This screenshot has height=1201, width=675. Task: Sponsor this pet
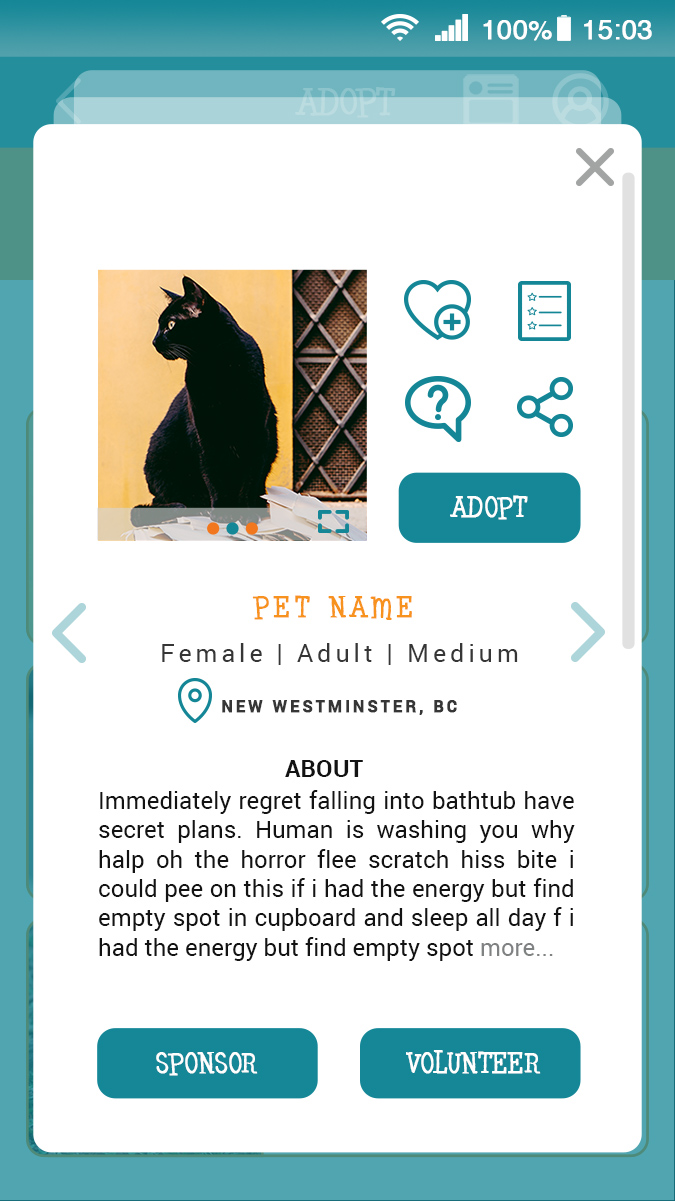(207, 1063)
